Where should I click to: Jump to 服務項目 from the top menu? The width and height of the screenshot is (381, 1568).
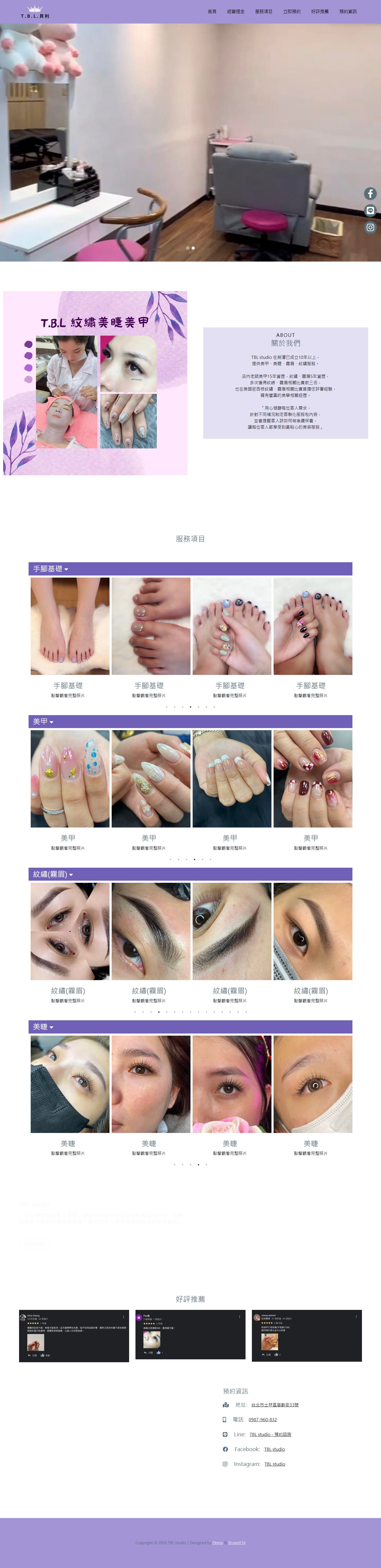[x=264, y=12]
